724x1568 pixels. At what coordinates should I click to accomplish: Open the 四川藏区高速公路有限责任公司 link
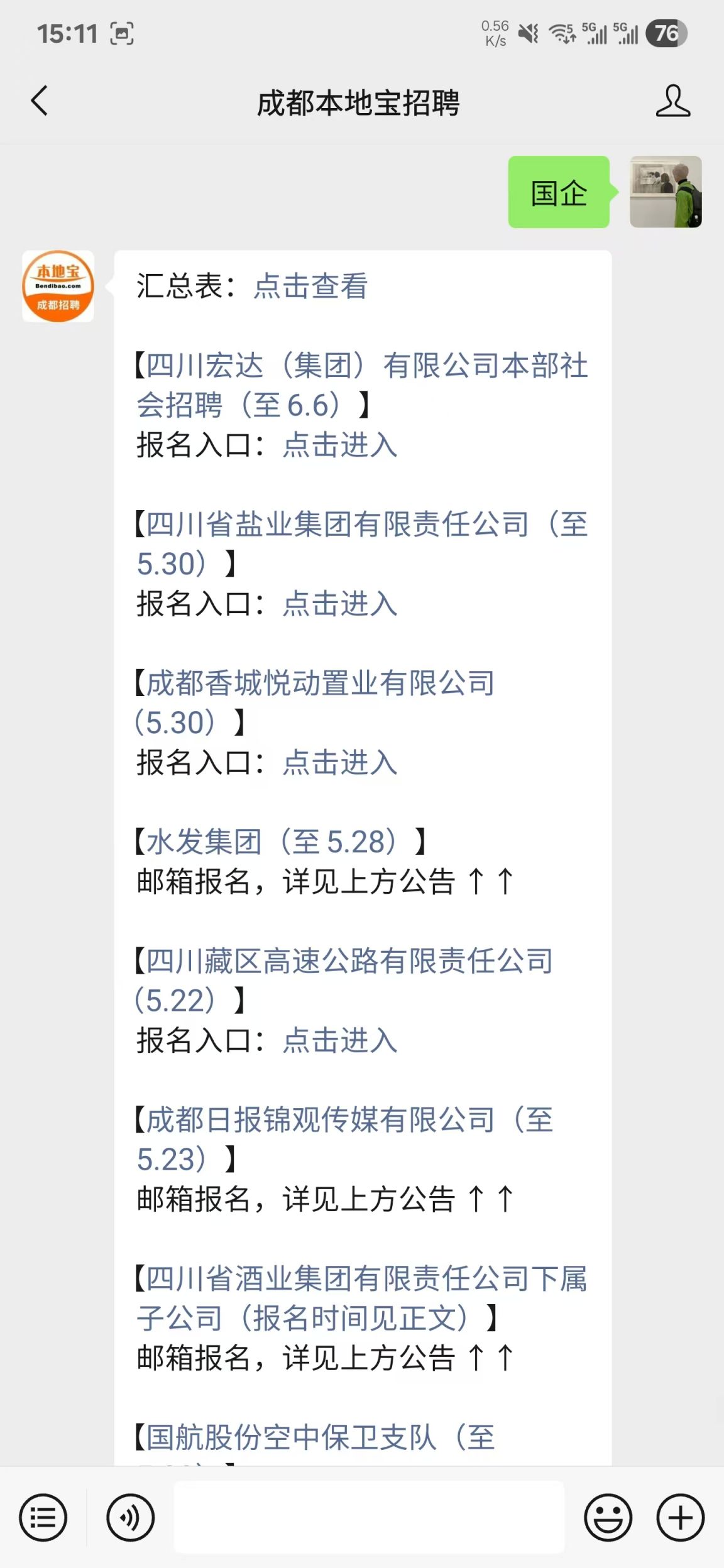pos(349,962)
